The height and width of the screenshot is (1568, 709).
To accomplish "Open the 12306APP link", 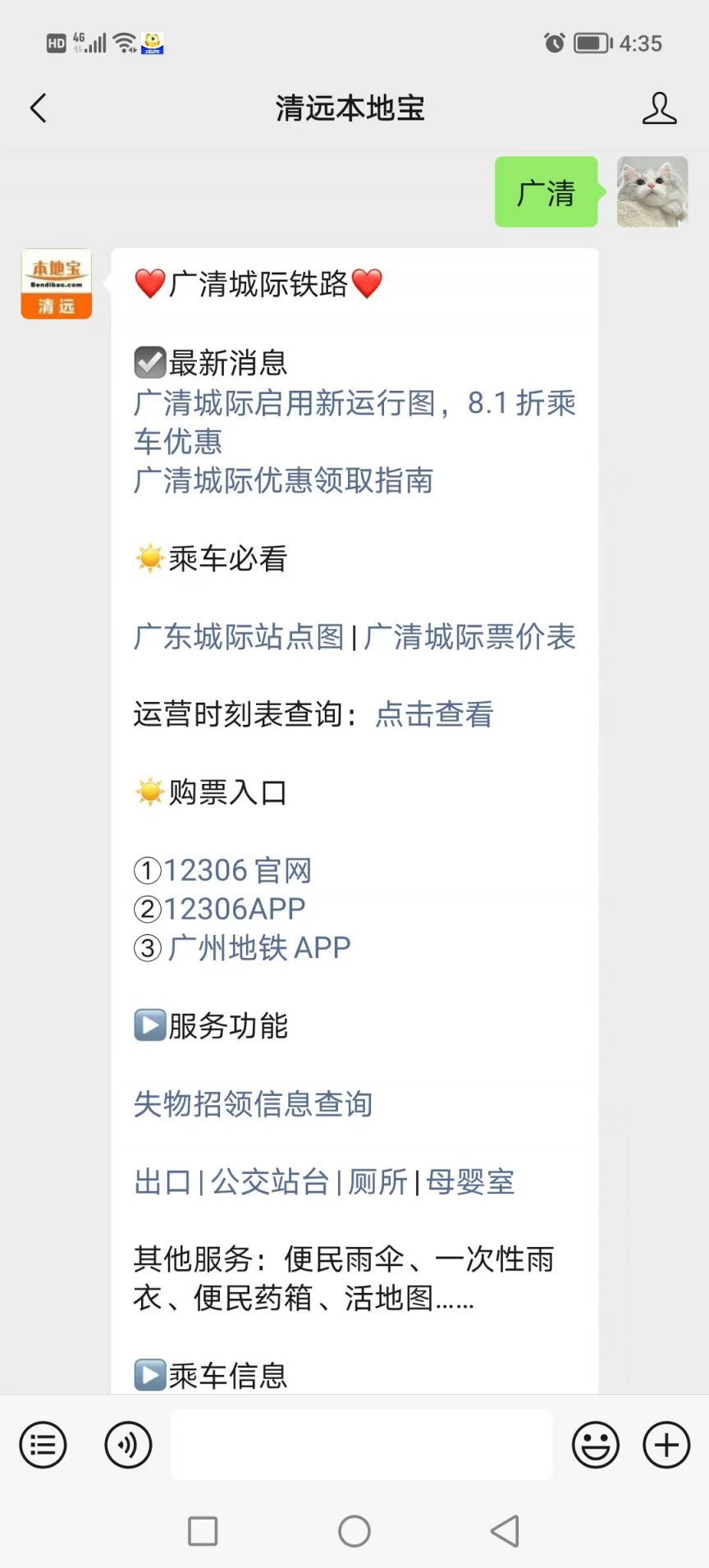I will pos(234,910).
